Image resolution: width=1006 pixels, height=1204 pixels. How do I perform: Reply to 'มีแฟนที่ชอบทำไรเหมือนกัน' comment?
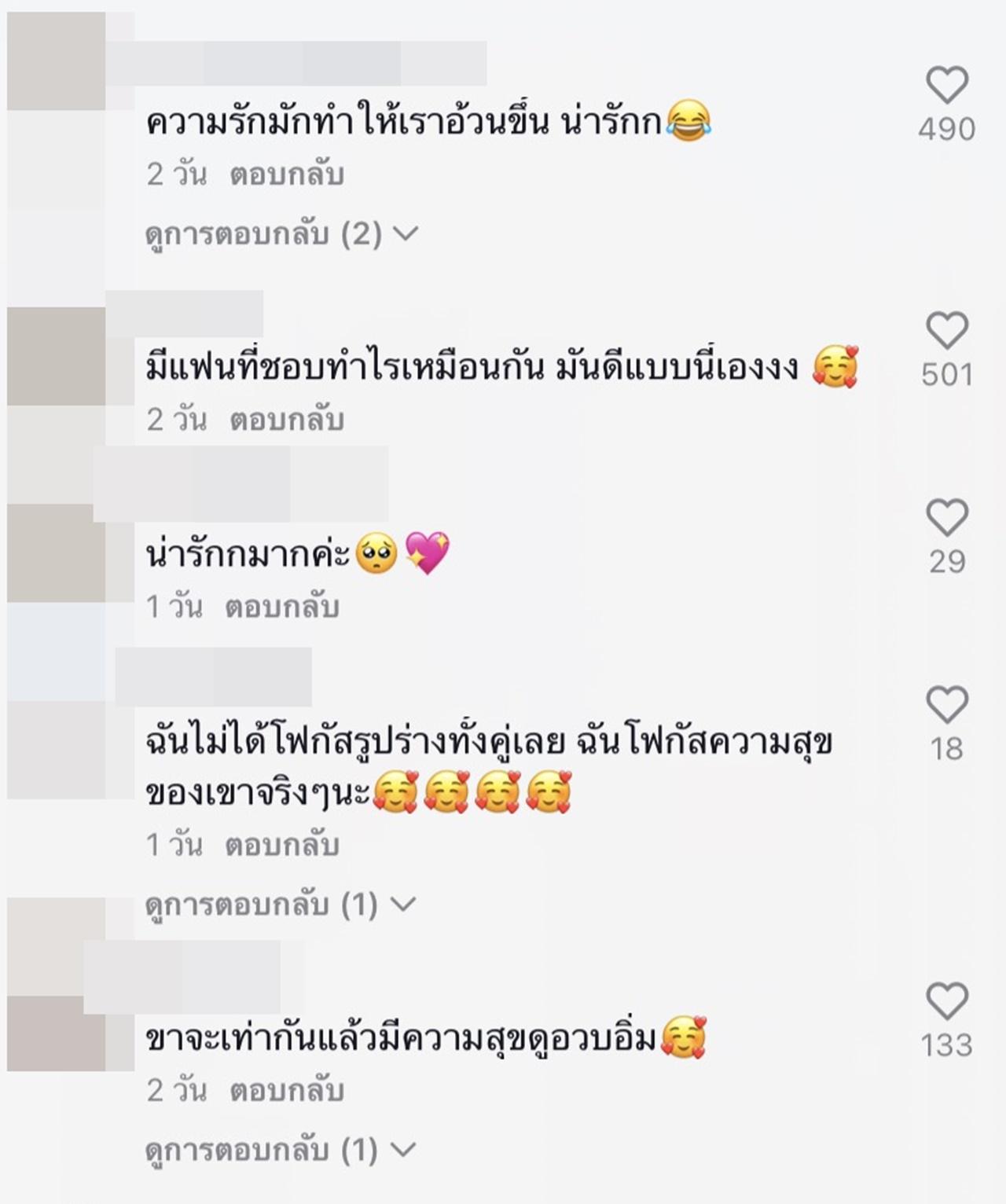click(x=286, y=420)
